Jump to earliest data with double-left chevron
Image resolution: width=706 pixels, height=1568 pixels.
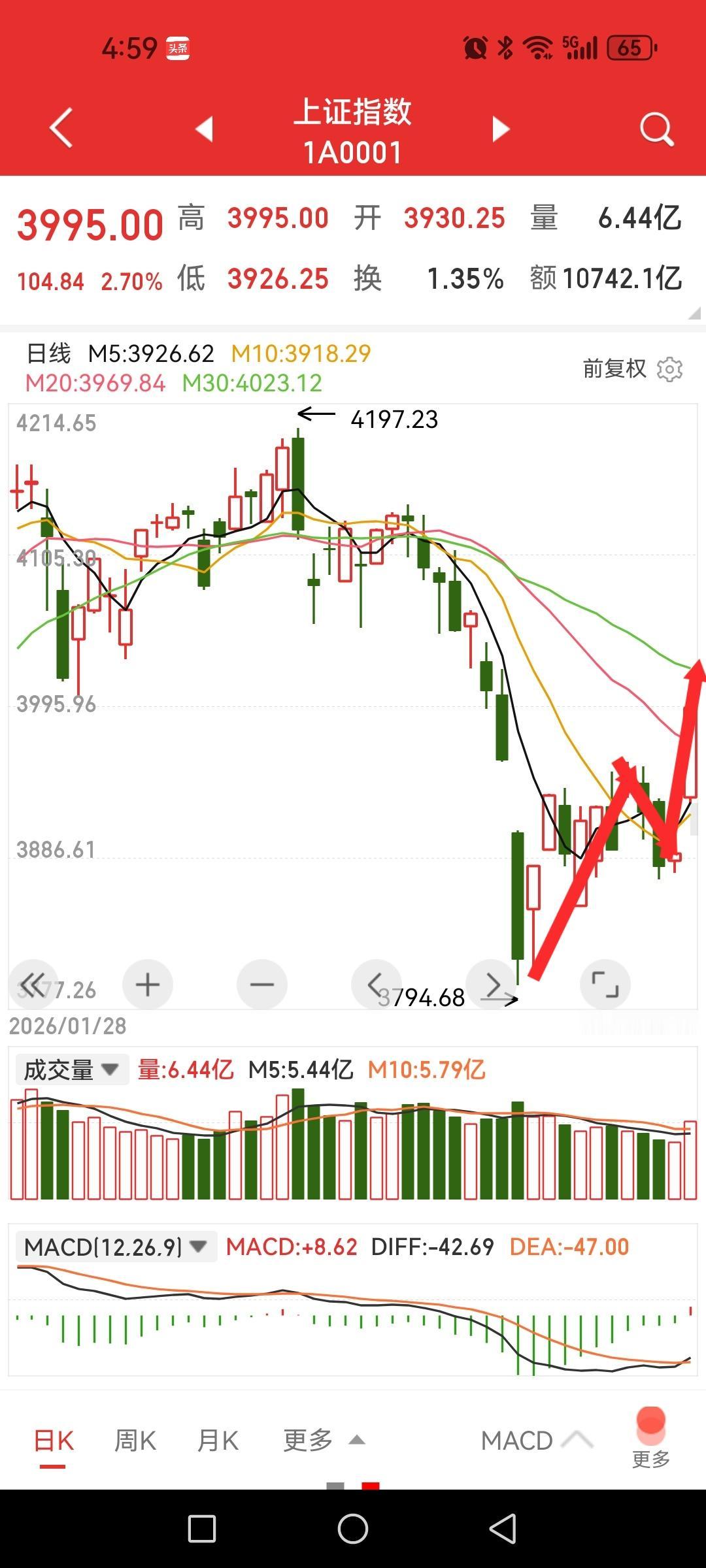coord(33,984)
